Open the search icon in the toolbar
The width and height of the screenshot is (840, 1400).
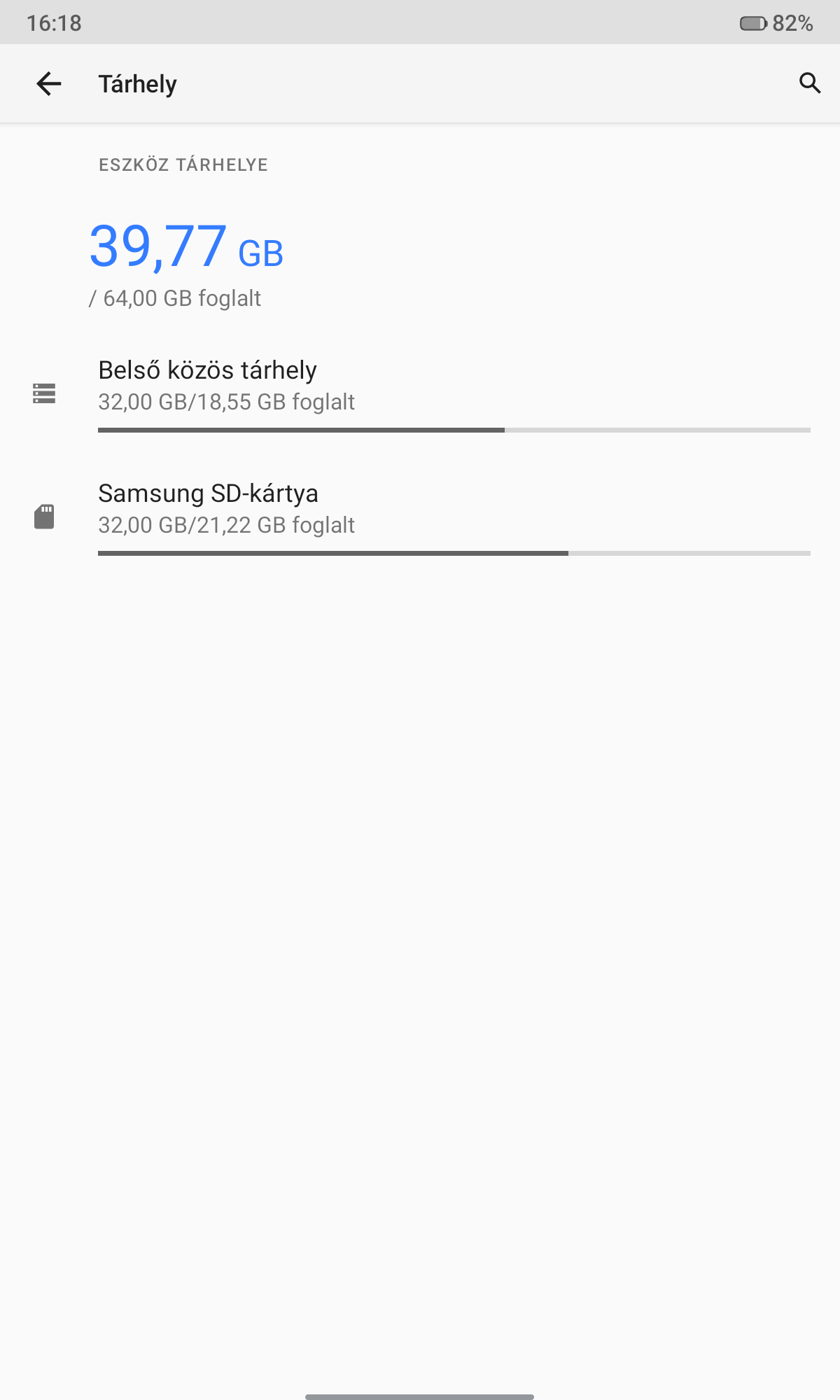809,83
